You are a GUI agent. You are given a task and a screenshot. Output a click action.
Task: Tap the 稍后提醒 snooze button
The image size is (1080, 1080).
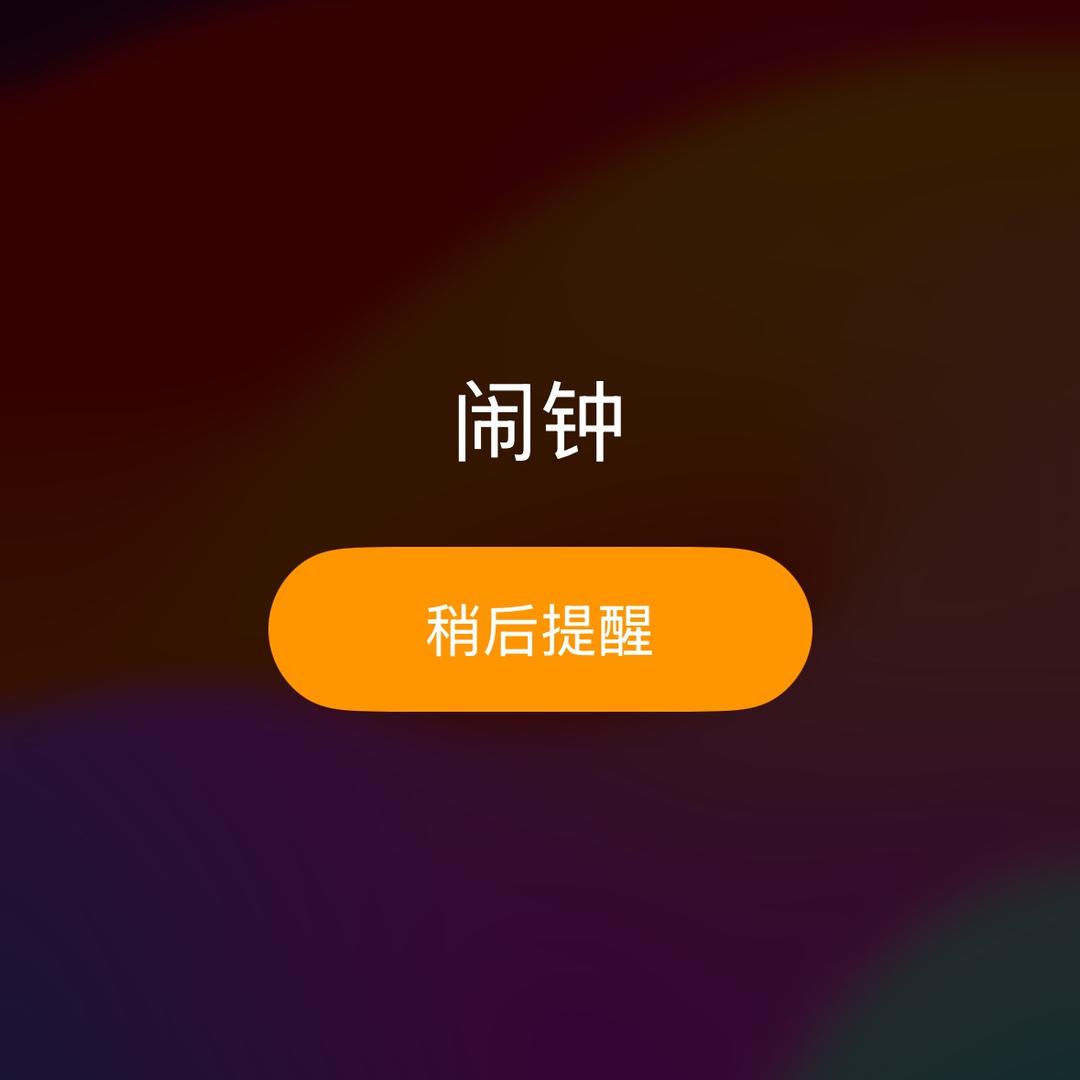540,629
